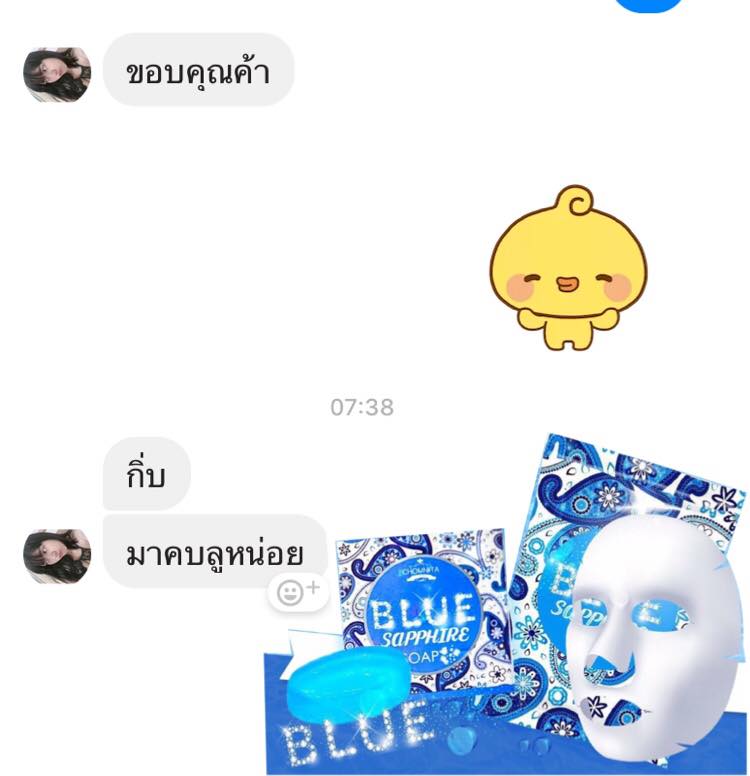Add emoji reaction to มาคบลูหน่อย message
Image resolution: width=750 pixels, height=776 pixels.
pos(298,591)
